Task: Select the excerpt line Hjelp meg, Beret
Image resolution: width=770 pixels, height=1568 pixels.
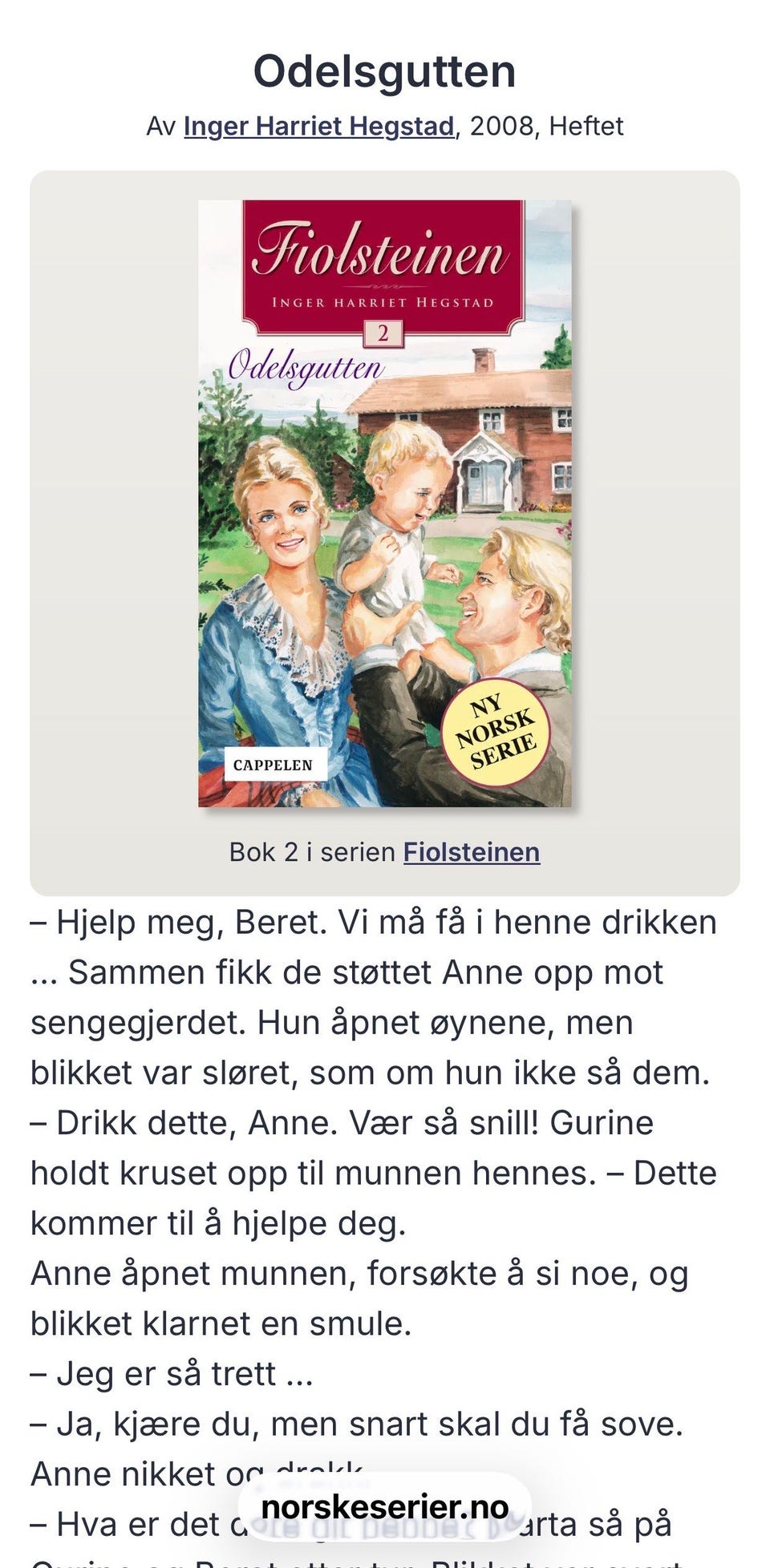Action: (x=373, y=922)
